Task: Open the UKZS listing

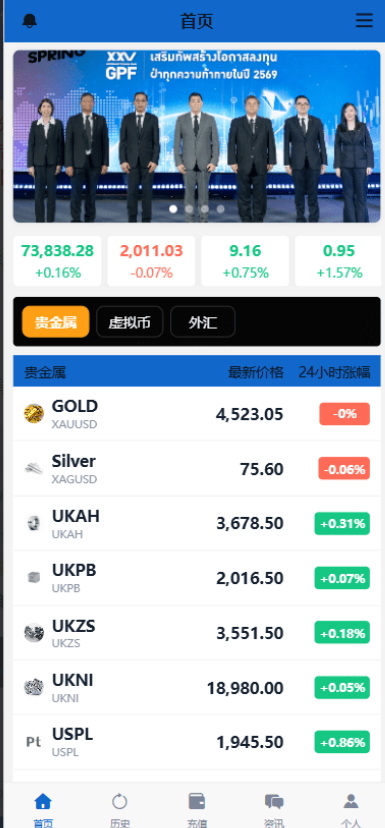Action: point(196,633)
